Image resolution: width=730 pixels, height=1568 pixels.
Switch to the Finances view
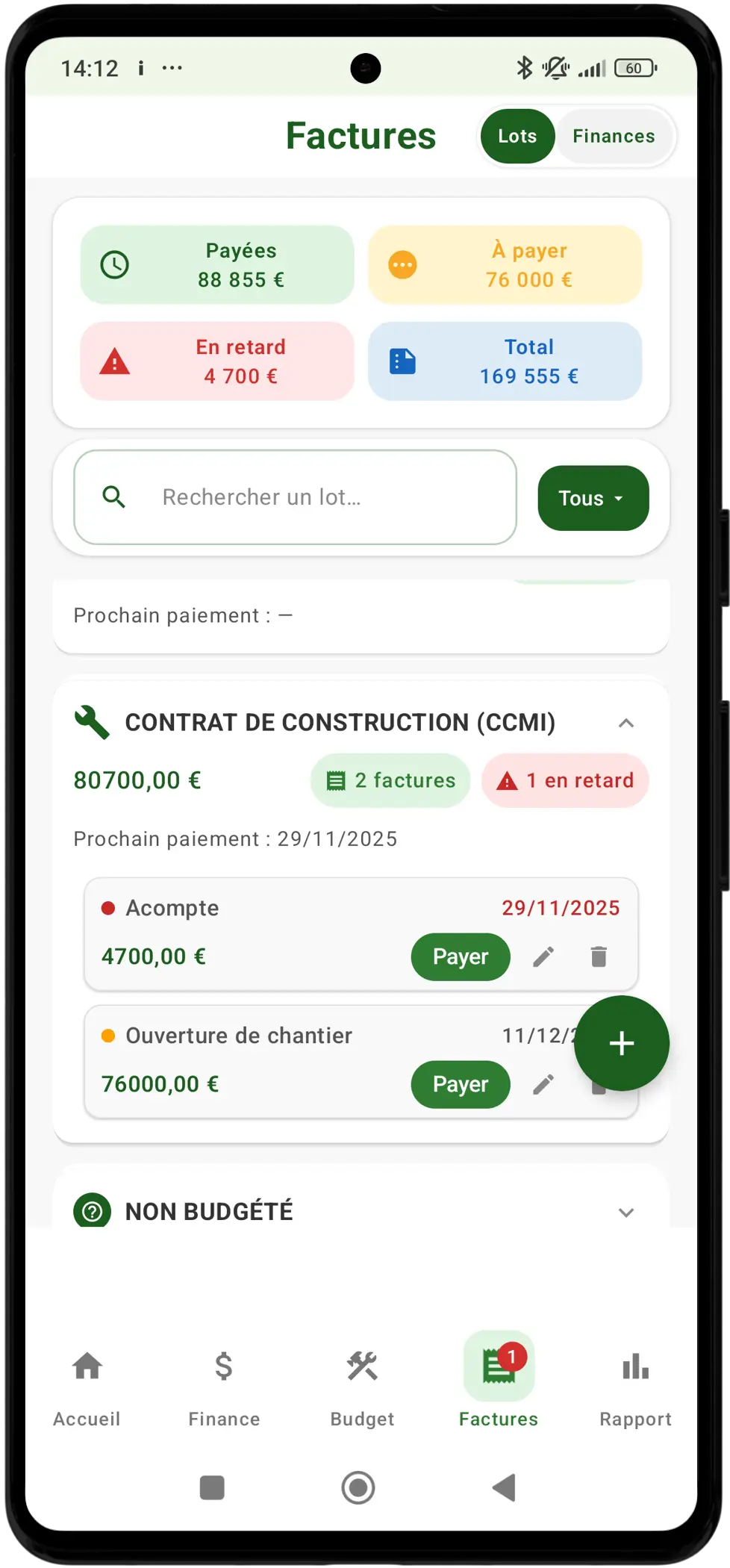[613, 136]
